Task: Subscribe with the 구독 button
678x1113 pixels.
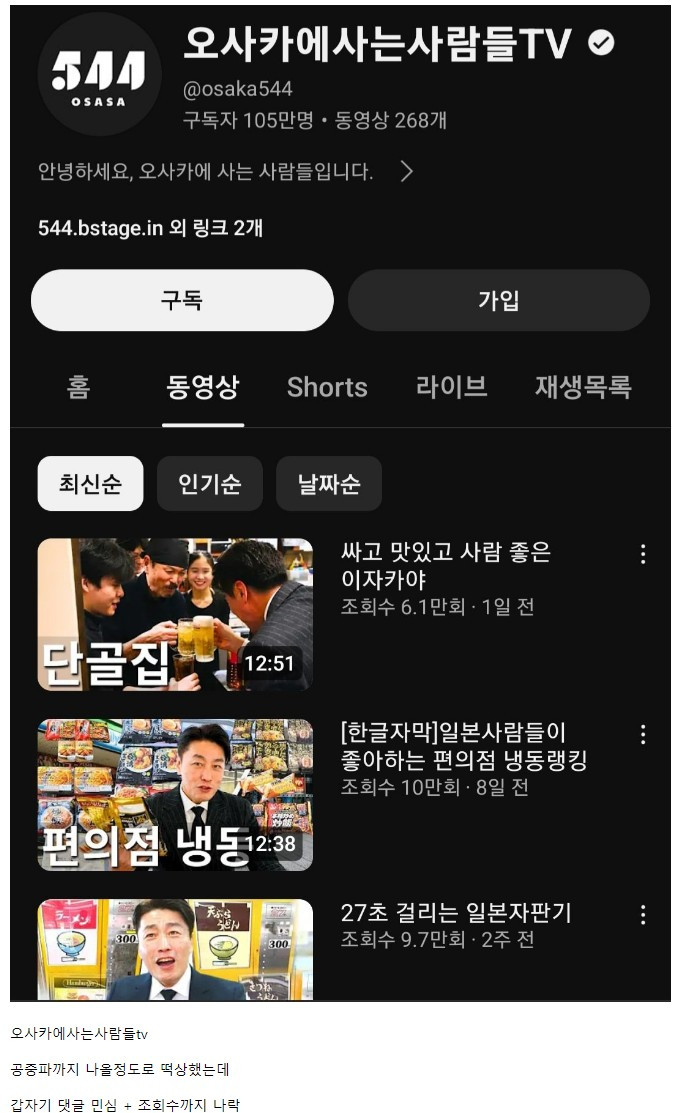Action: pos(182,300)
